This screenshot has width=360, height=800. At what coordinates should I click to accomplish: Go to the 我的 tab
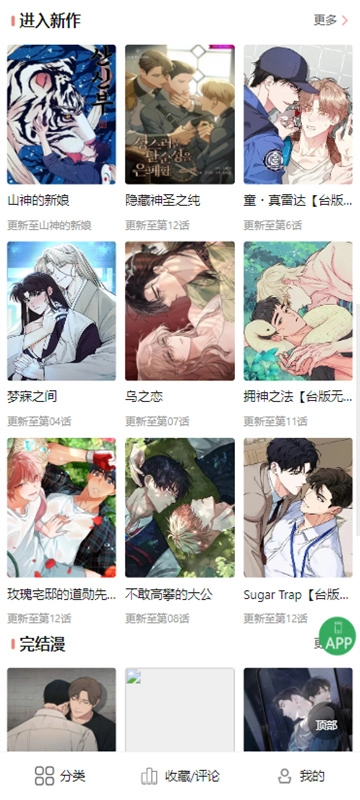coord(301,776)
